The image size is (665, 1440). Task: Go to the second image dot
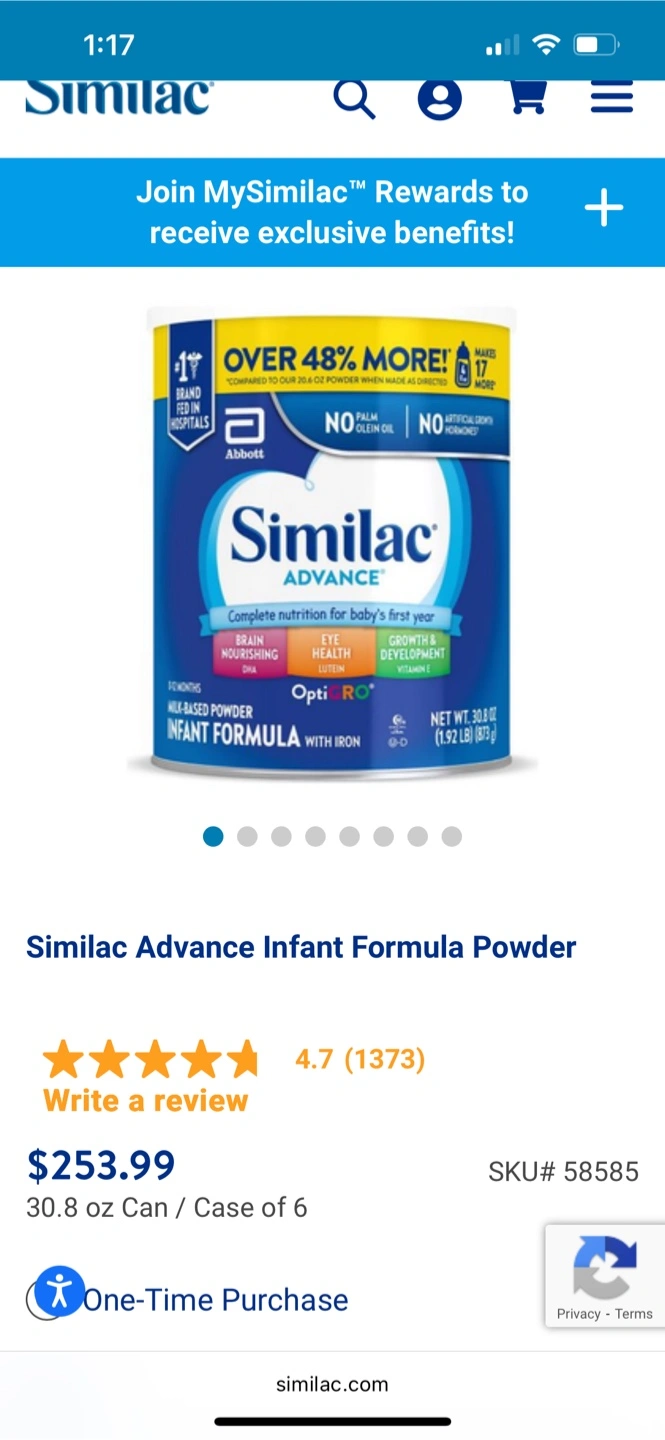(x=247, y=837)
